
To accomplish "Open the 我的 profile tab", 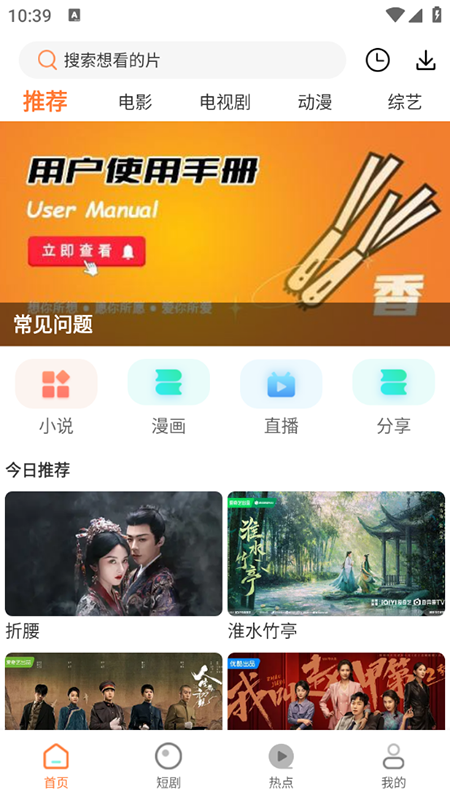I will [x=393, y=766].
